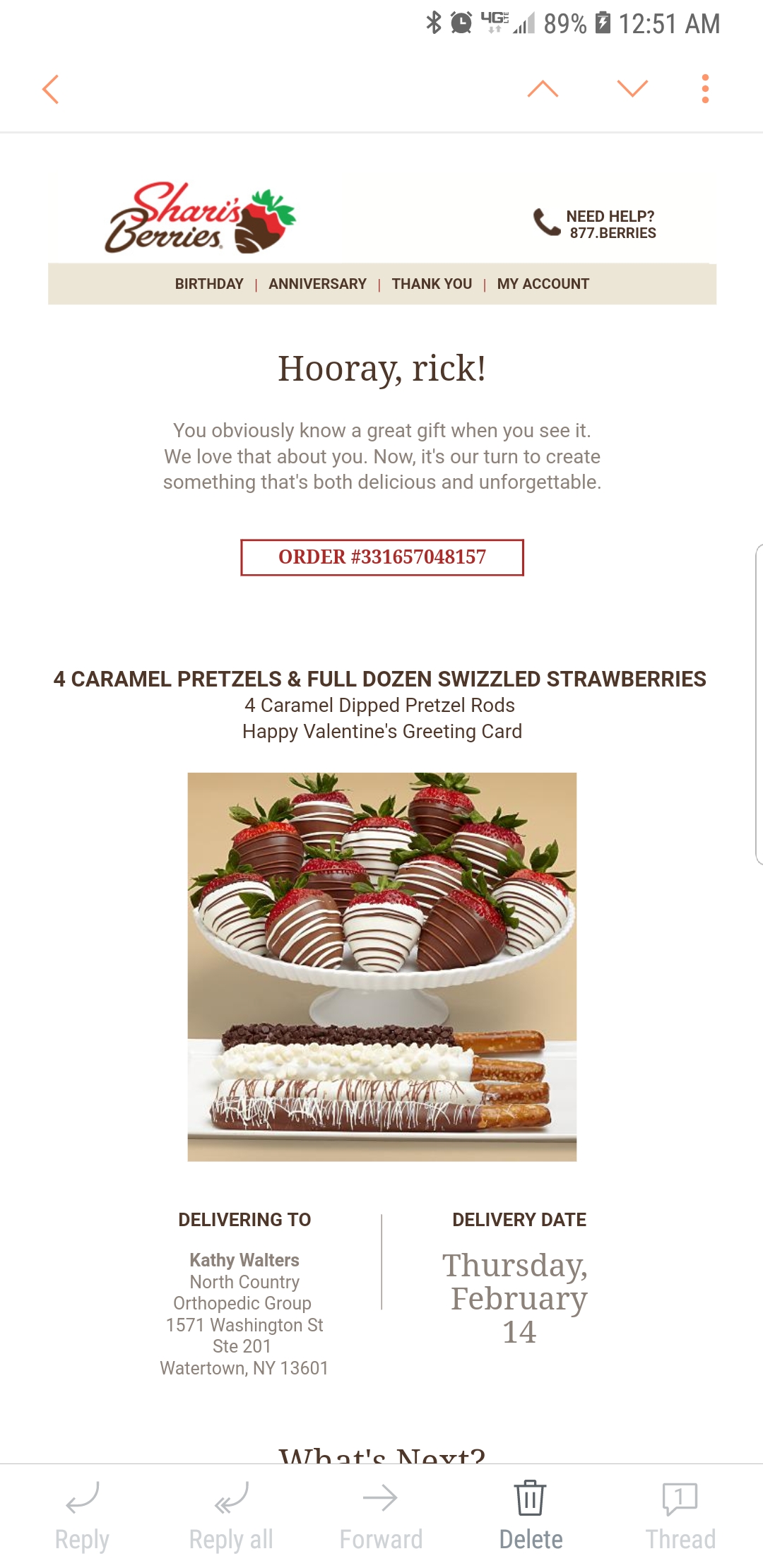Tap the clock alarm icon in status bar
Image resolution: width=763 pixels, height=1568 pixels.
(x=460, y=23)
